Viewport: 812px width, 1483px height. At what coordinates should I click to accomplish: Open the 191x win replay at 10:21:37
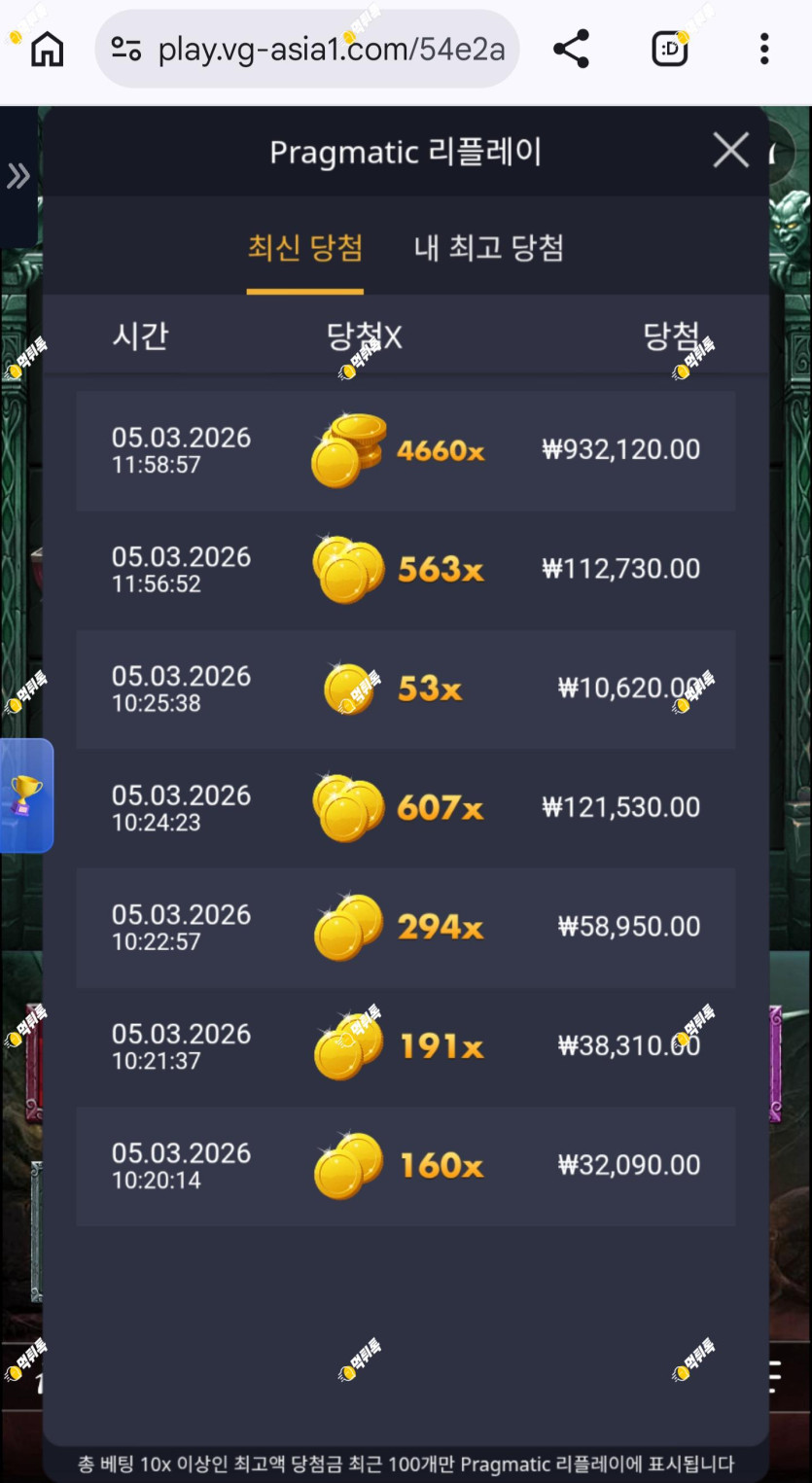(406, 1046)
